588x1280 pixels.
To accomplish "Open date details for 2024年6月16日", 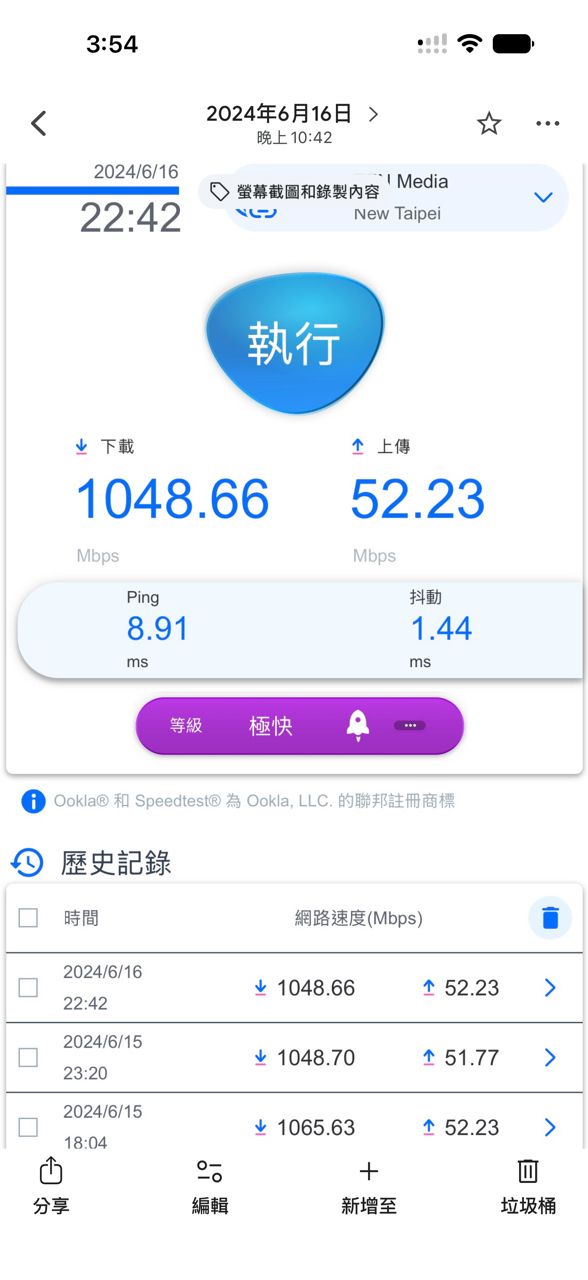I will (292, 124).
